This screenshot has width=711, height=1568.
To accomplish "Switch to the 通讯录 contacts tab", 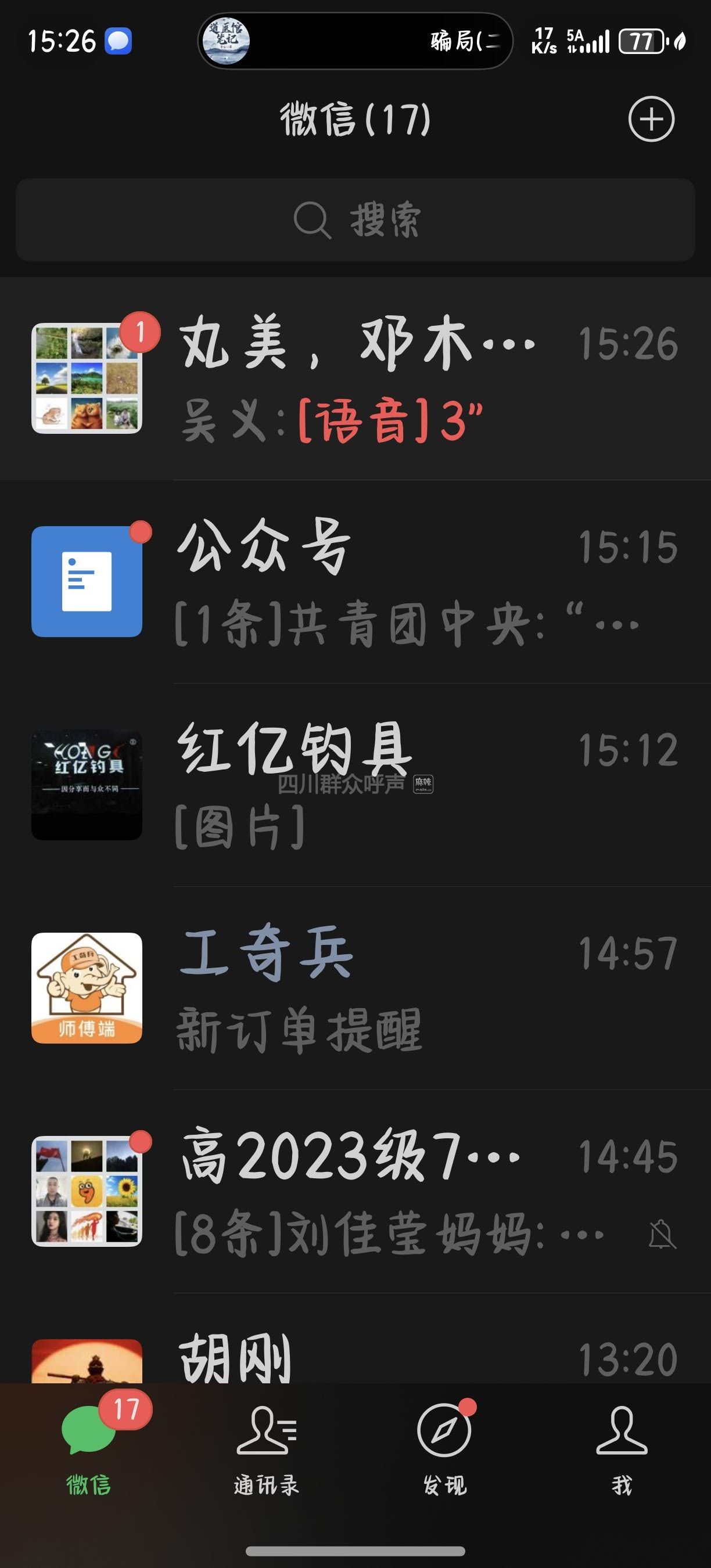I will (x=267, y=1450).
